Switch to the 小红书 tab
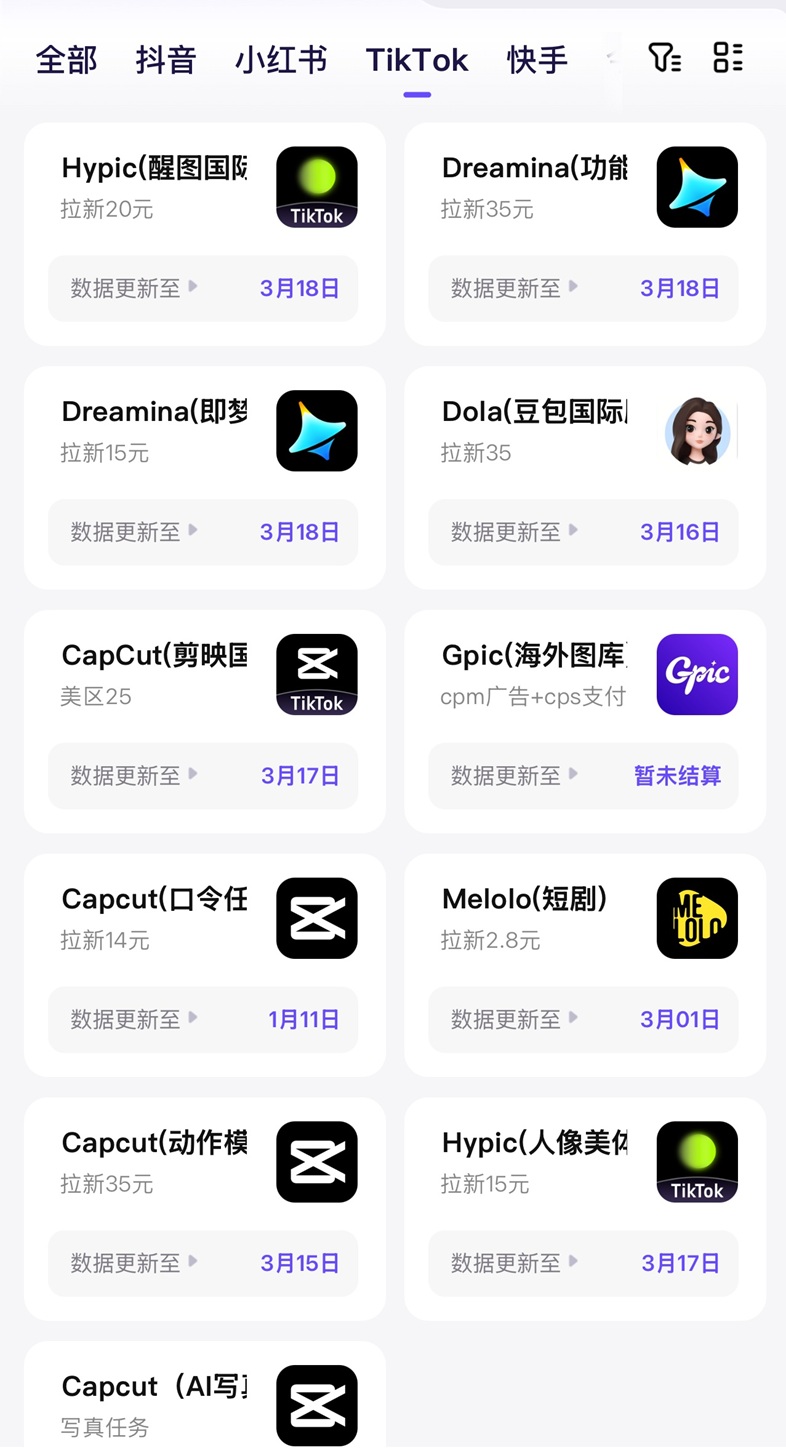This screenshot has width=786, height=1450. click(281, 60)
